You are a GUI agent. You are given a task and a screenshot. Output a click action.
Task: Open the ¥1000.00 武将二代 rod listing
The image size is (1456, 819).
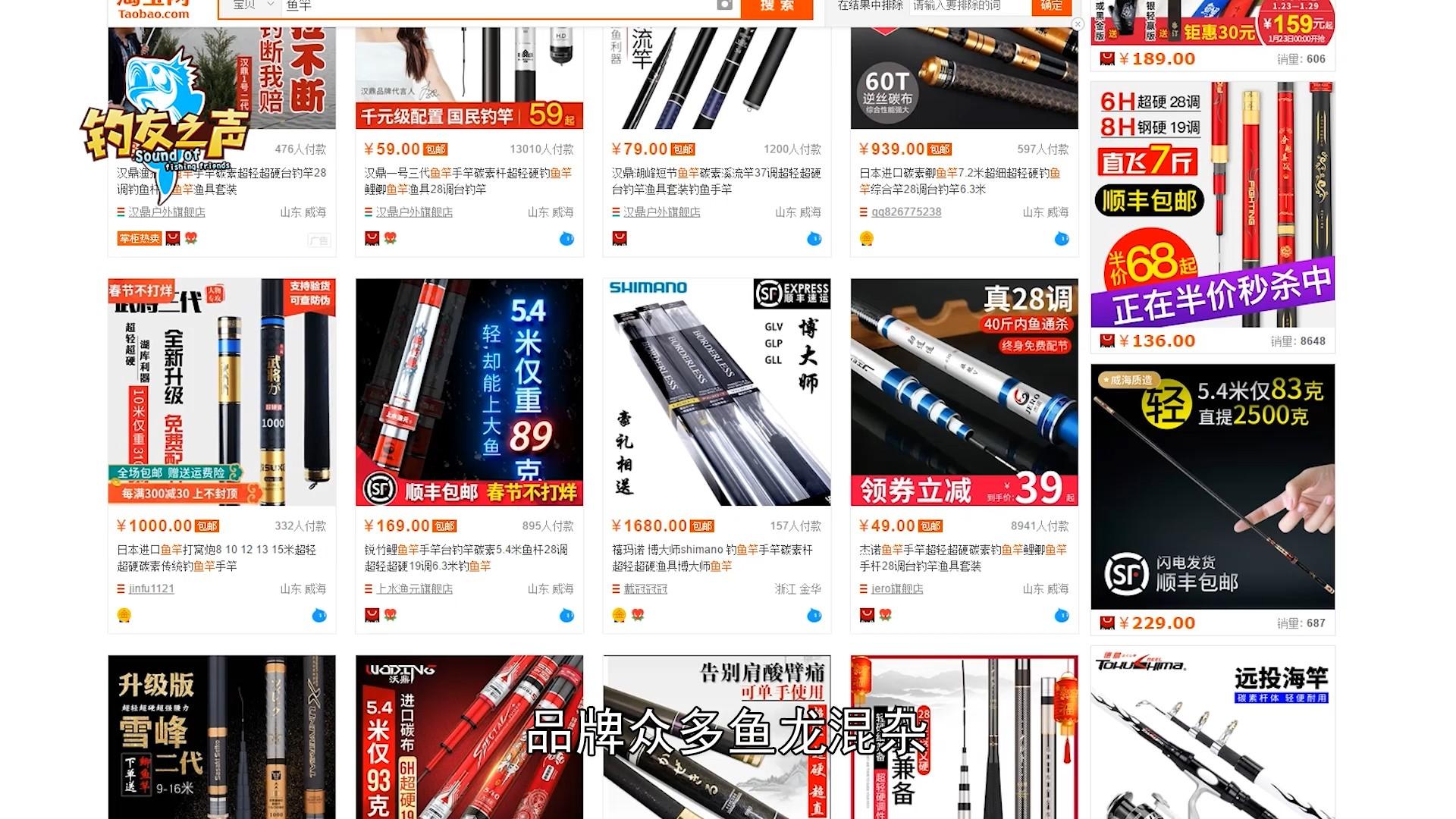221,392
